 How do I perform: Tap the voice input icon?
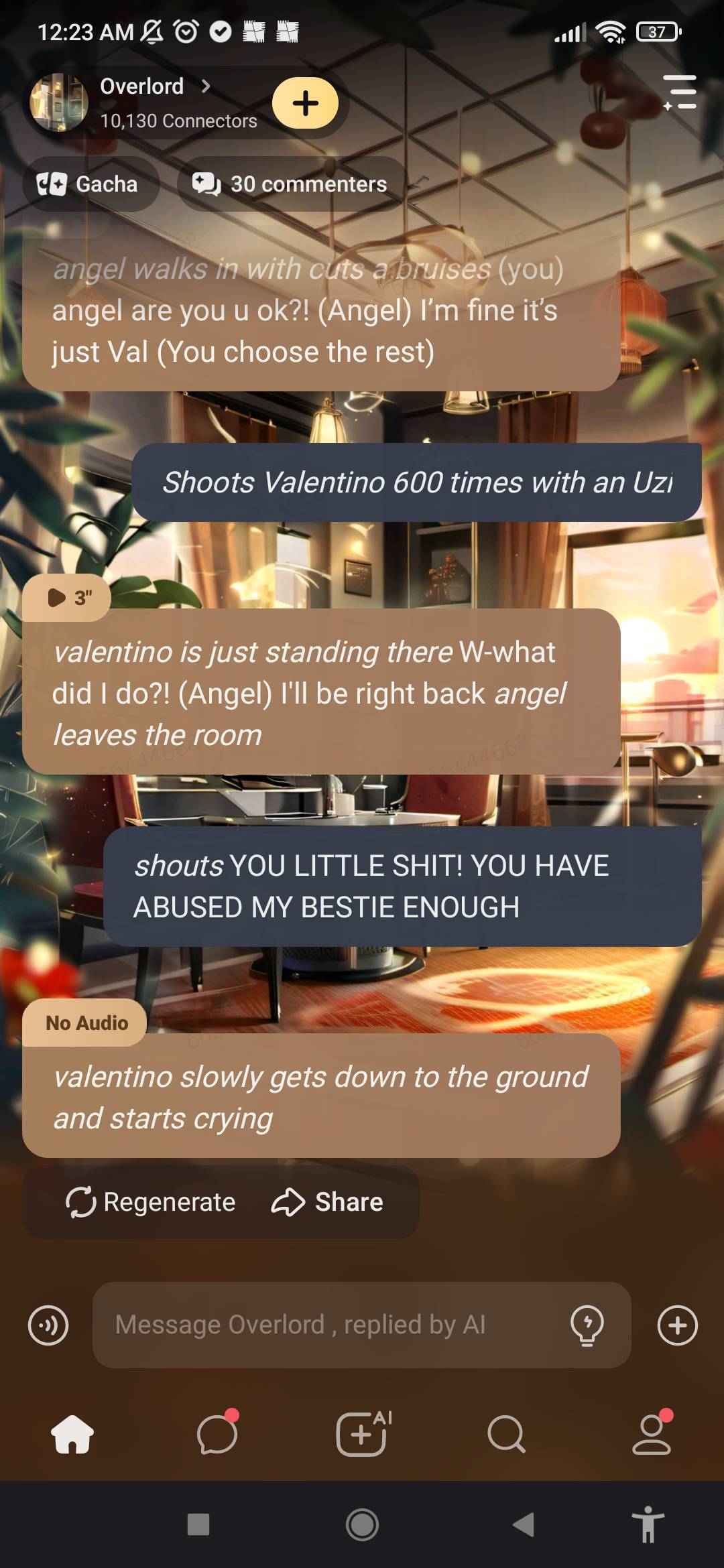tap(48, 1325)
